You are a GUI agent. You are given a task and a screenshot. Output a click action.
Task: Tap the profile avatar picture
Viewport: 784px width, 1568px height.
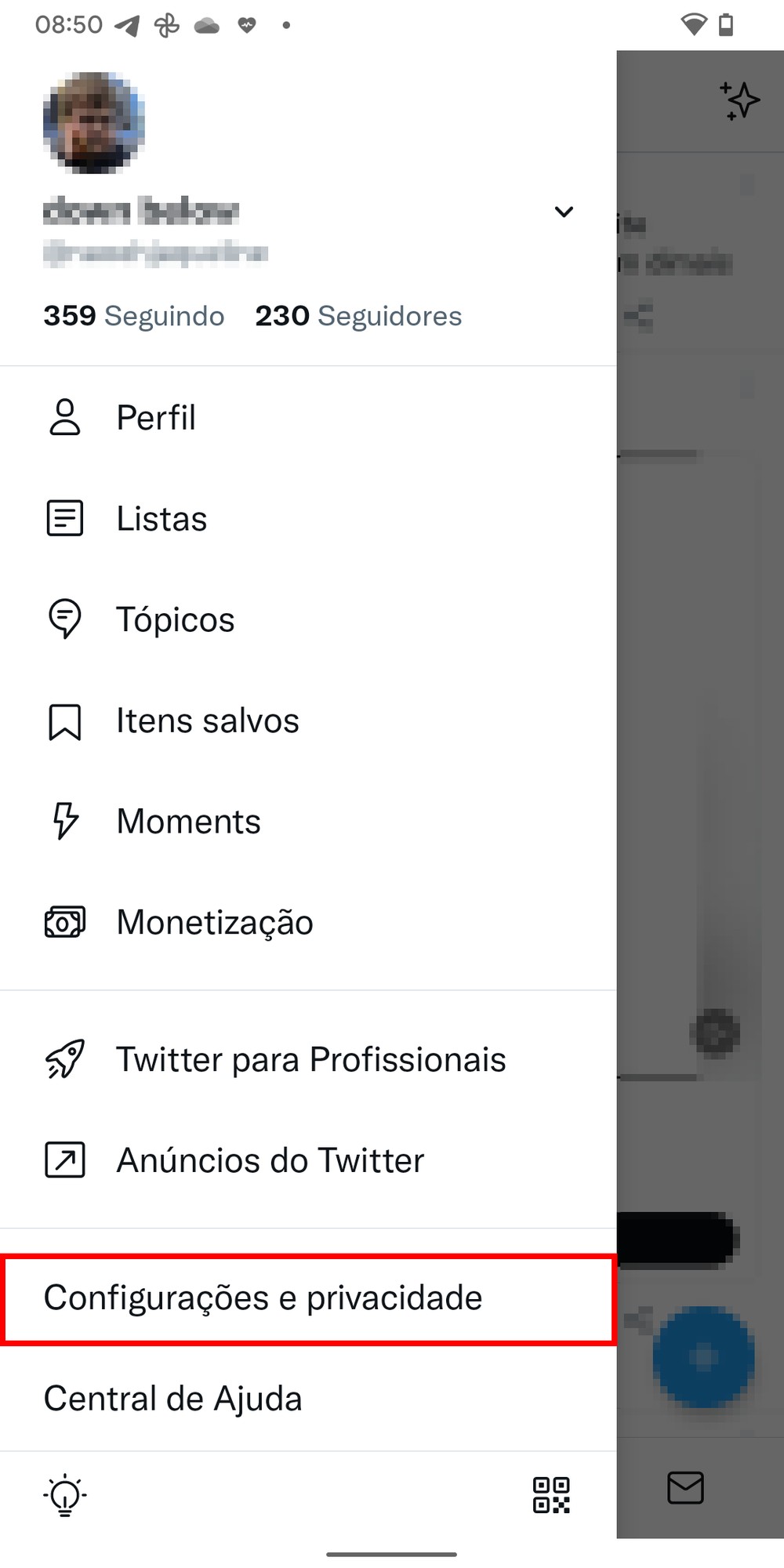click(93, 122)
